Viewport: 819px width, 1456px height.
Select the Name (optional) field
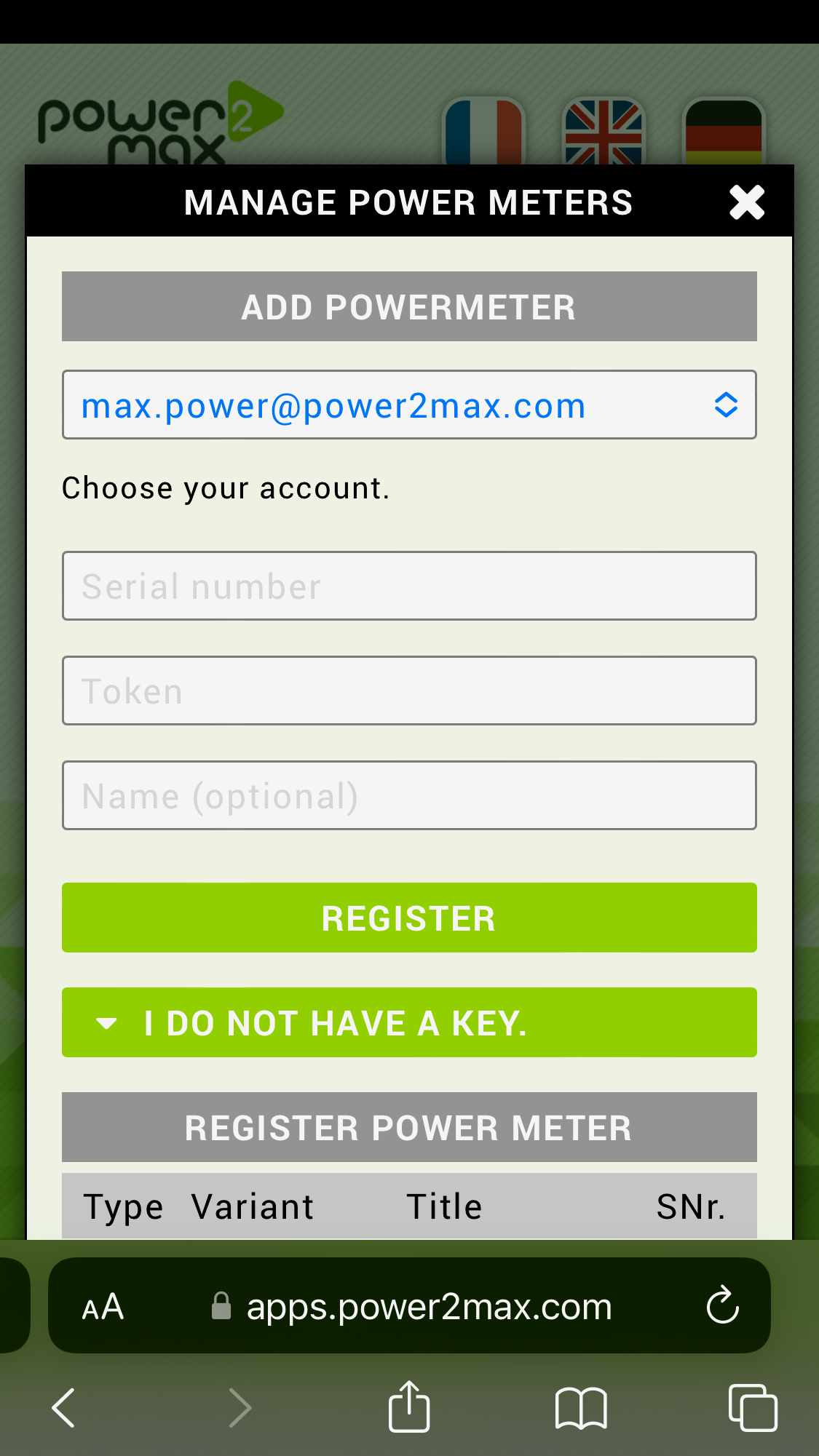[409, 795]
